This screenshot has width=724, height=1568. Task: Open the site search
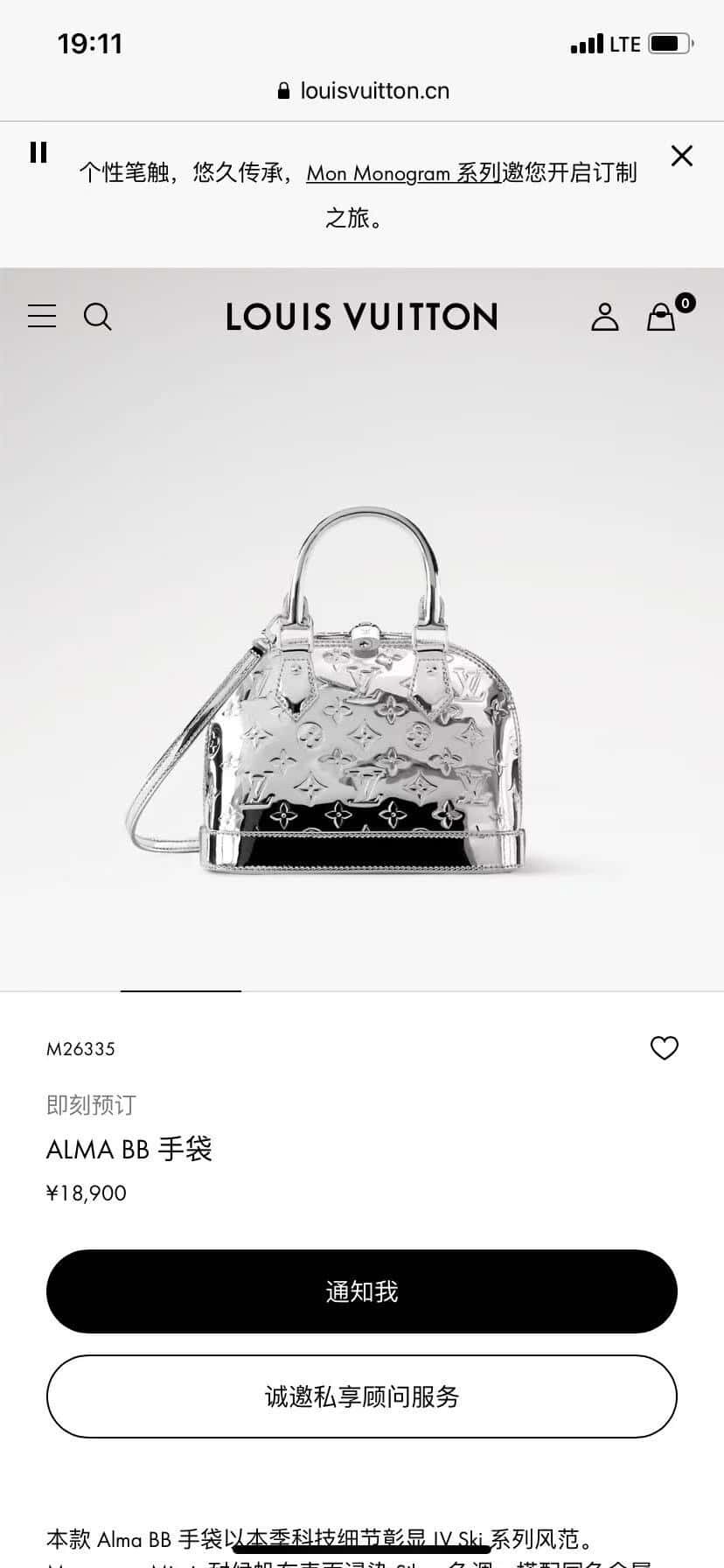tap(98, 316)
